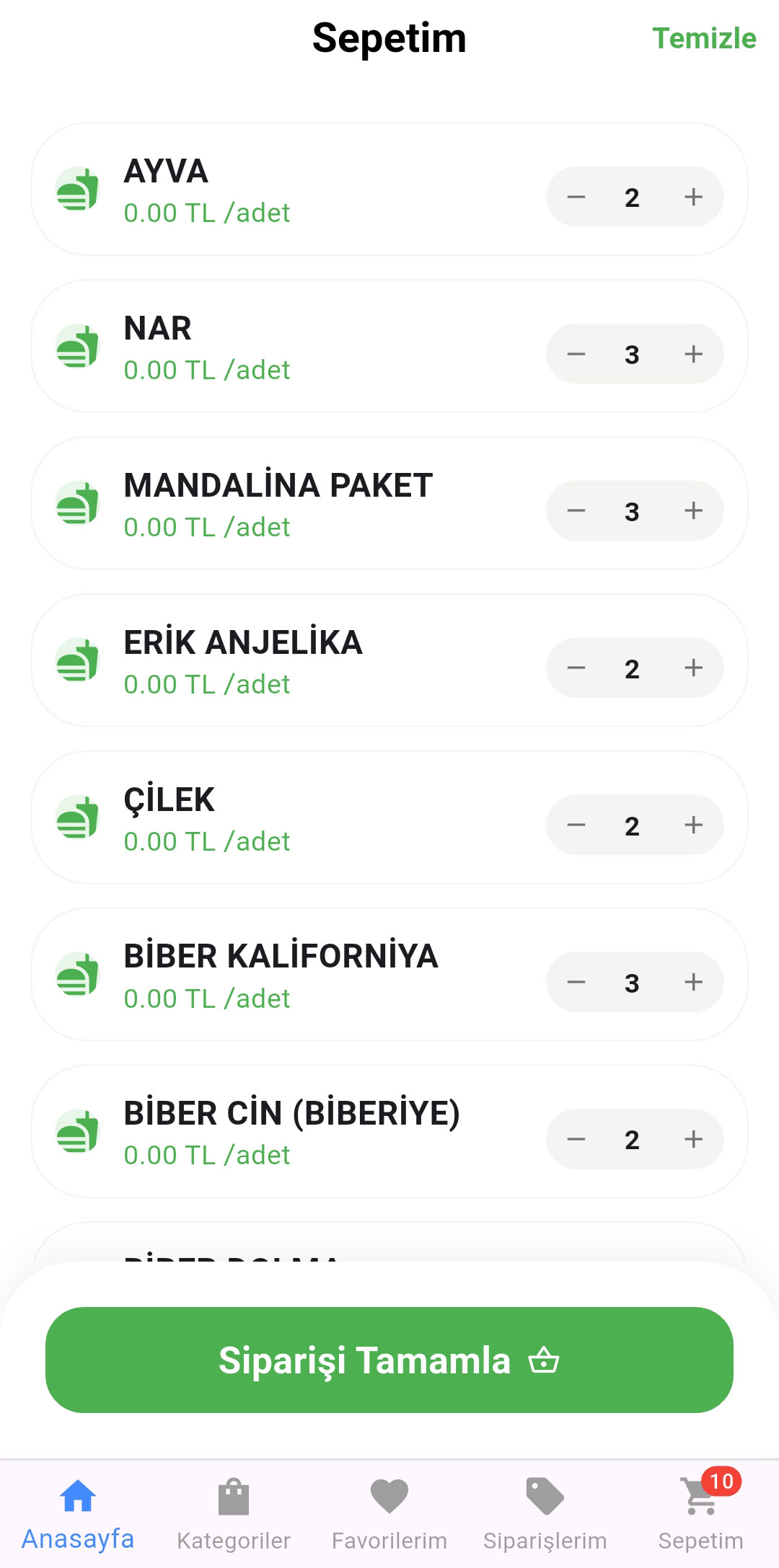Tap the product icon beside BİBER KALİFORNİYA

pyautogui.click(x=77, y=976)
